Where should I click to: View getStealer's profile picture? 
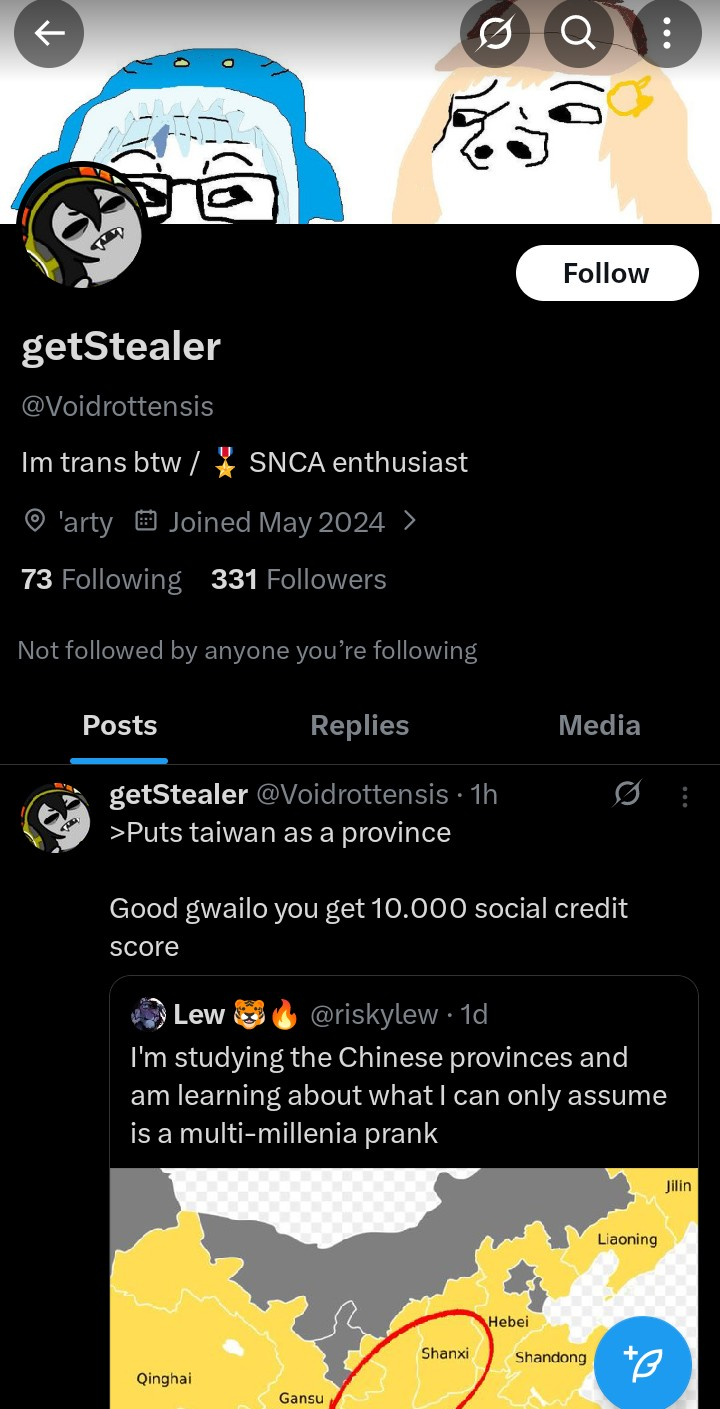[82, 228]
